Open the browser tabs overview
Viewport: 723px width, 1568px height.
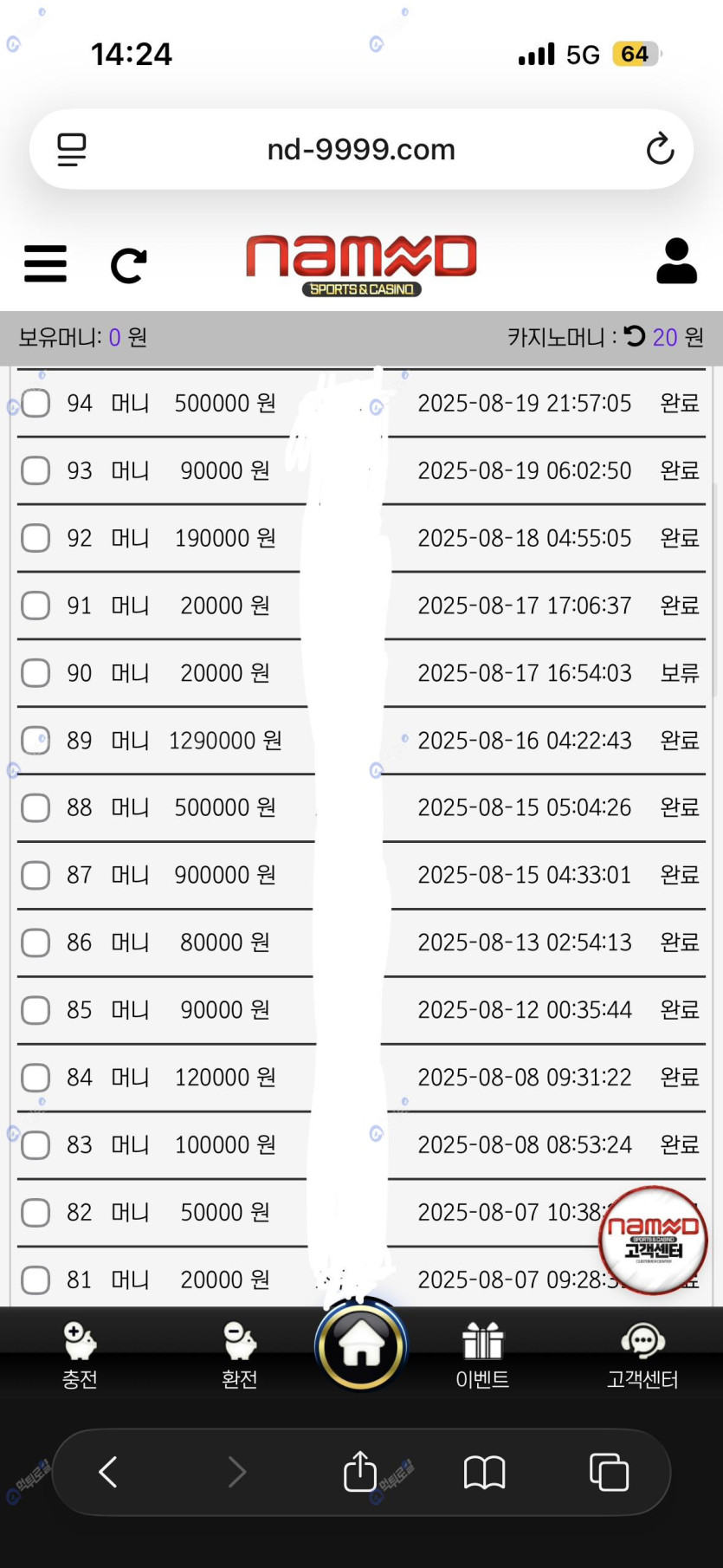tap(609, 1472)
